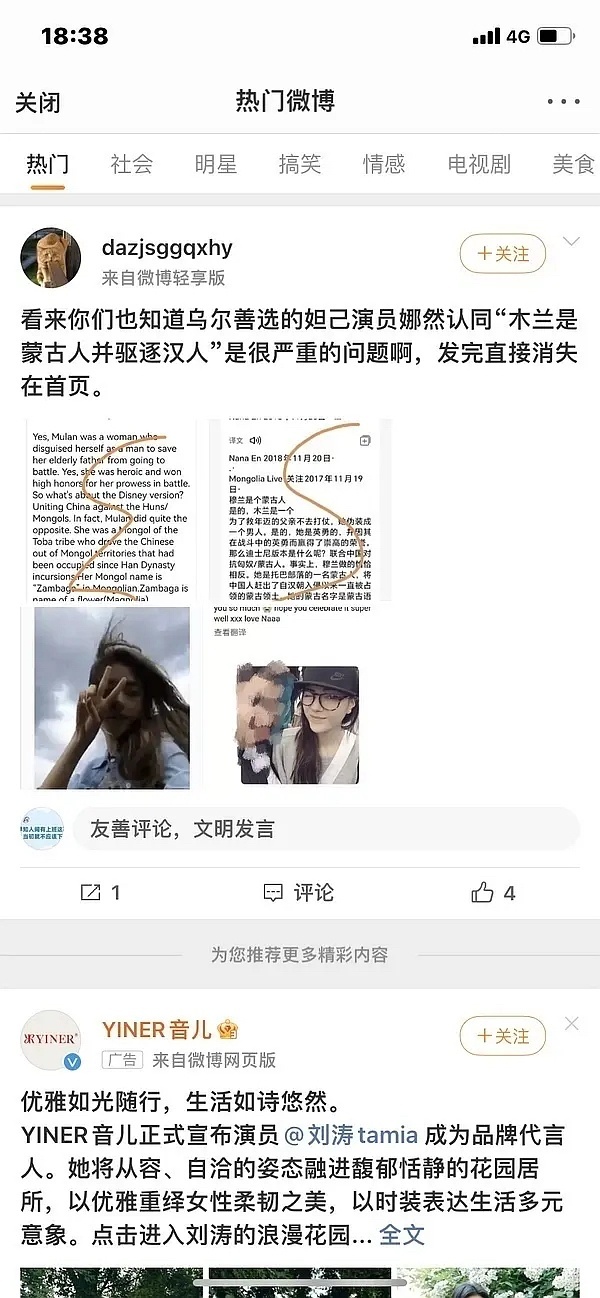
Task: Open dazjsggqxhy's profile avatar
Action: [51, 257]
